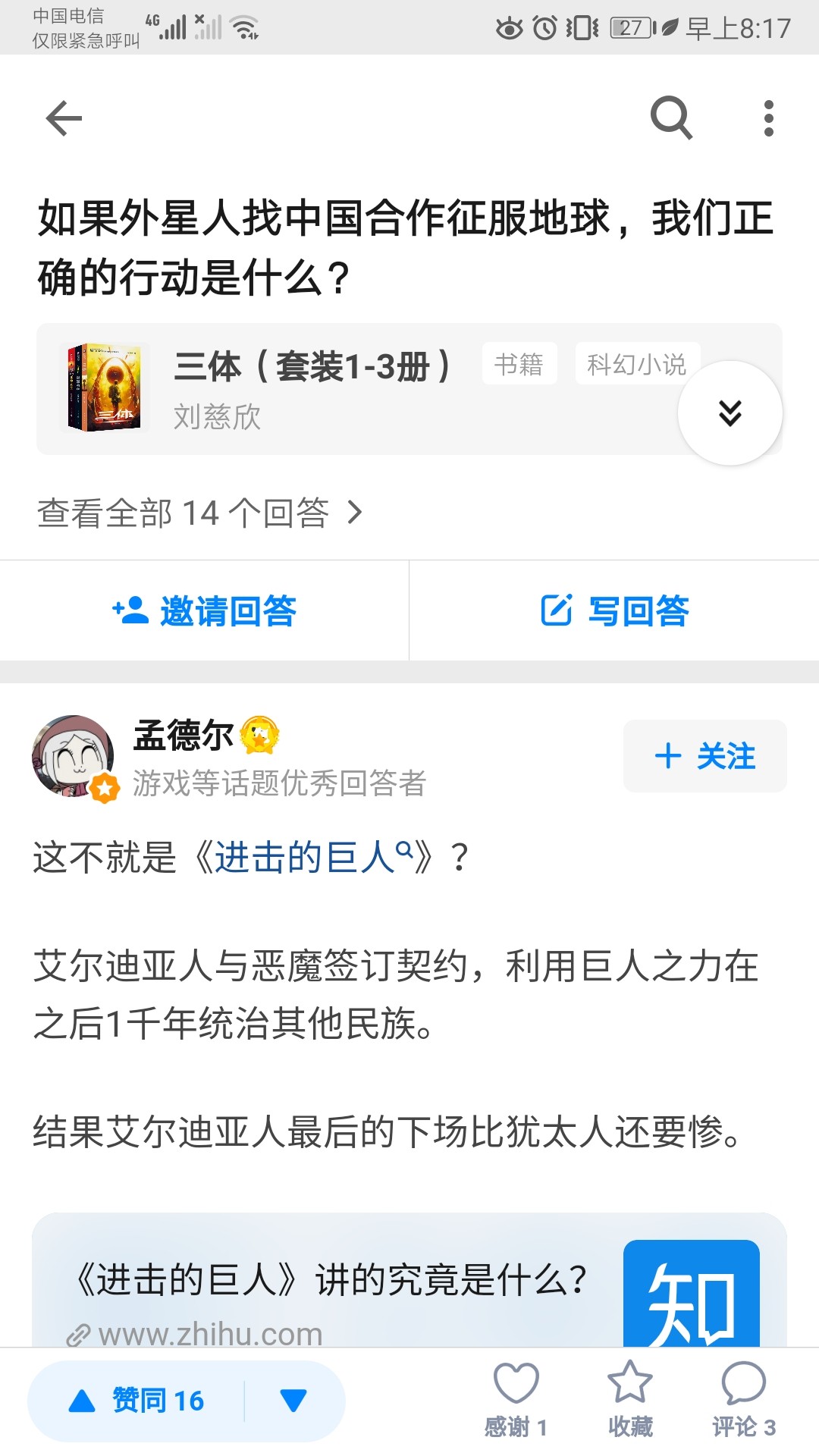This screenshot has width=819, height=1456.
Task: Follow 孟德尔 with 关注 button
Action: pyautogui.click(x=704, y=756)
